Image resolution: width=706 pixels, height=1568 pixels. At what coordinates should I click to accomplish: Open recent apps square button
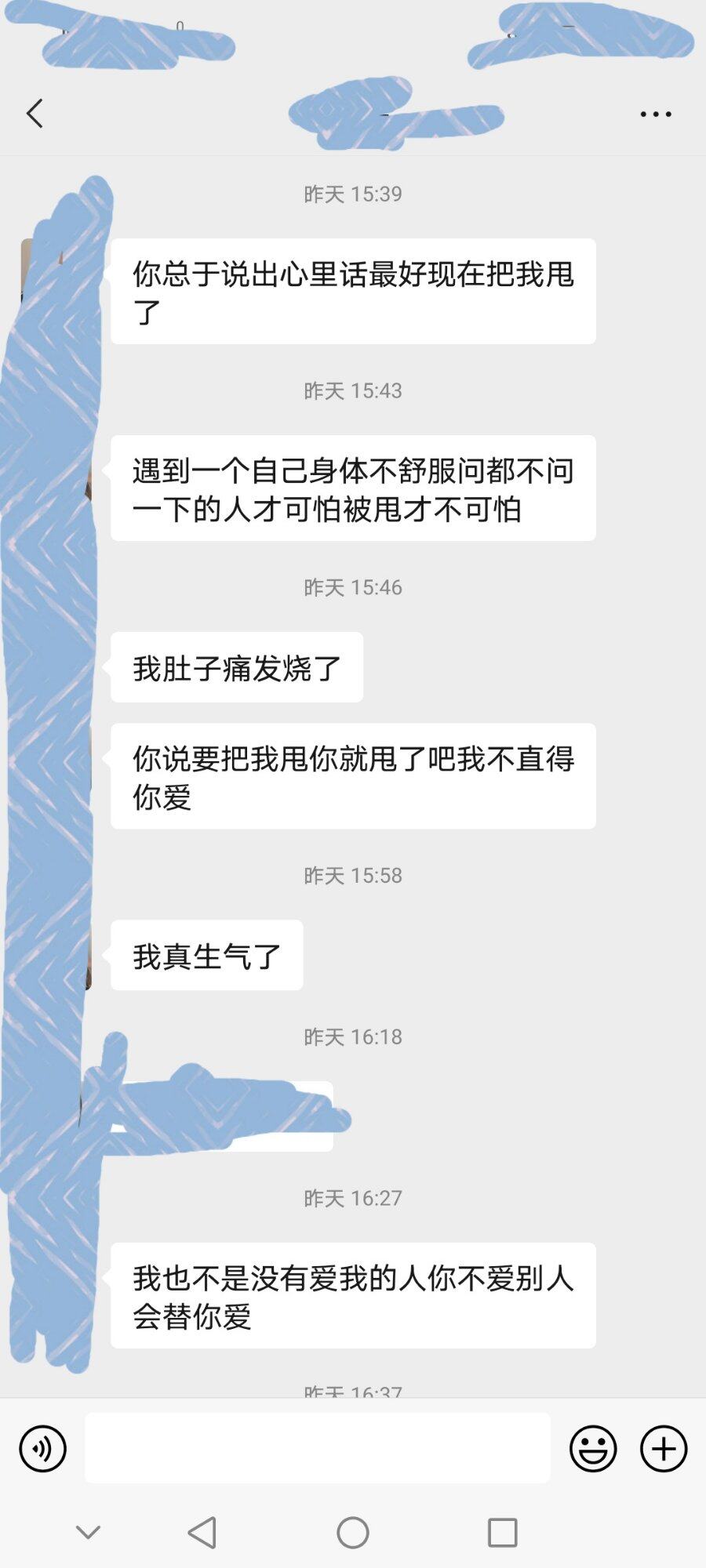(502, 1532)
